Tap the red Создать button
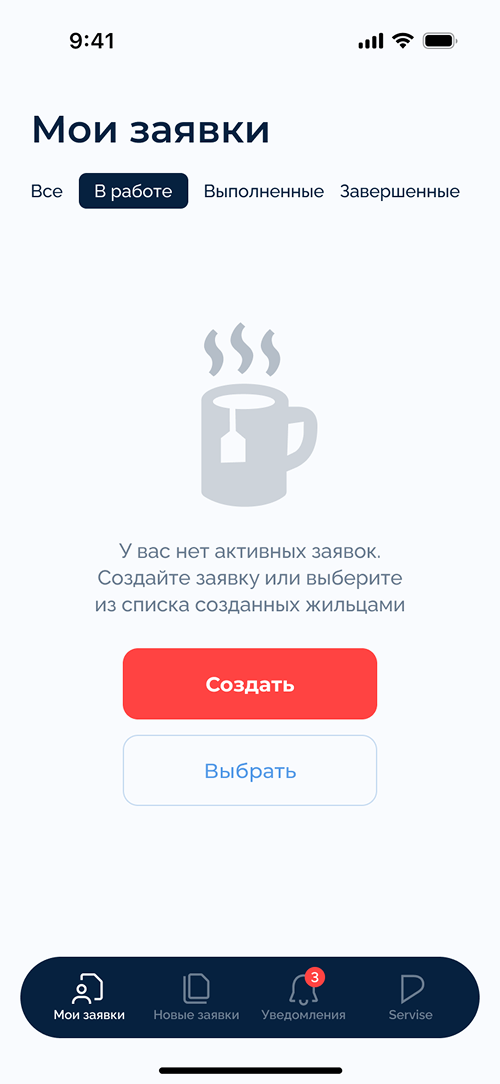This screenshot has width=500, height=1084. [x=250, y=684]
